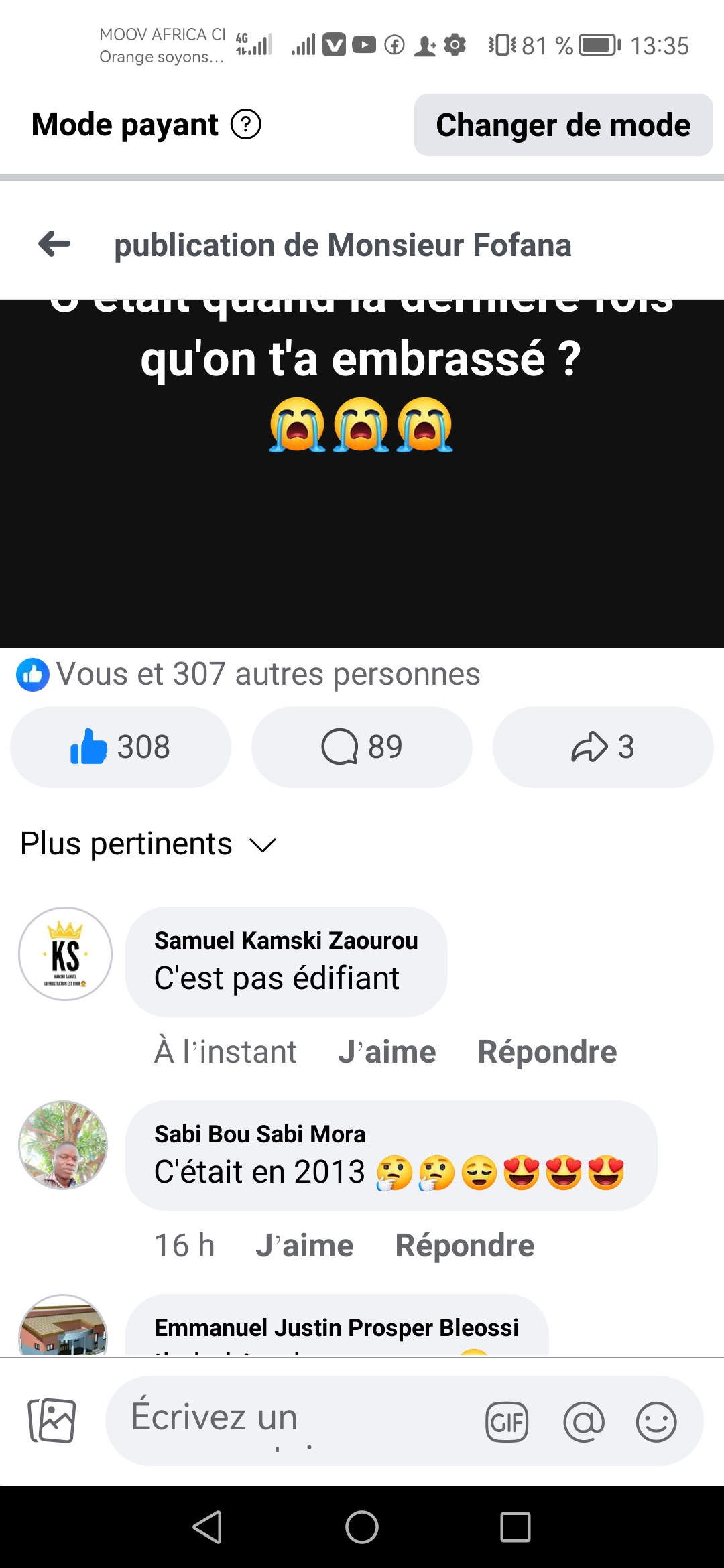The height and width of the screenshot is (1568, 724).
Task: Open the GIF picker
Action: (x=507, y=1422)
